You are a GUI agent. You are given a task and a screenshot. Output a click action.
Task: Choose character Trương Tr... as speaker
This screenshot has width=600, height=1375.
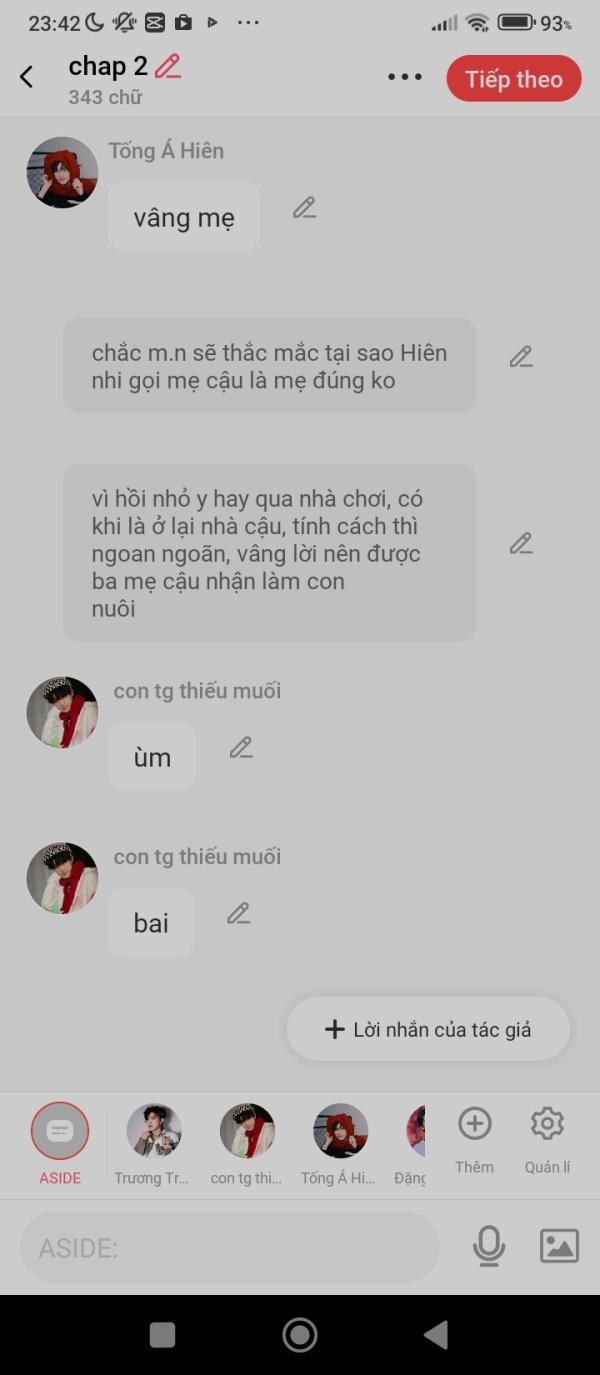click(x=153, y=1145)
